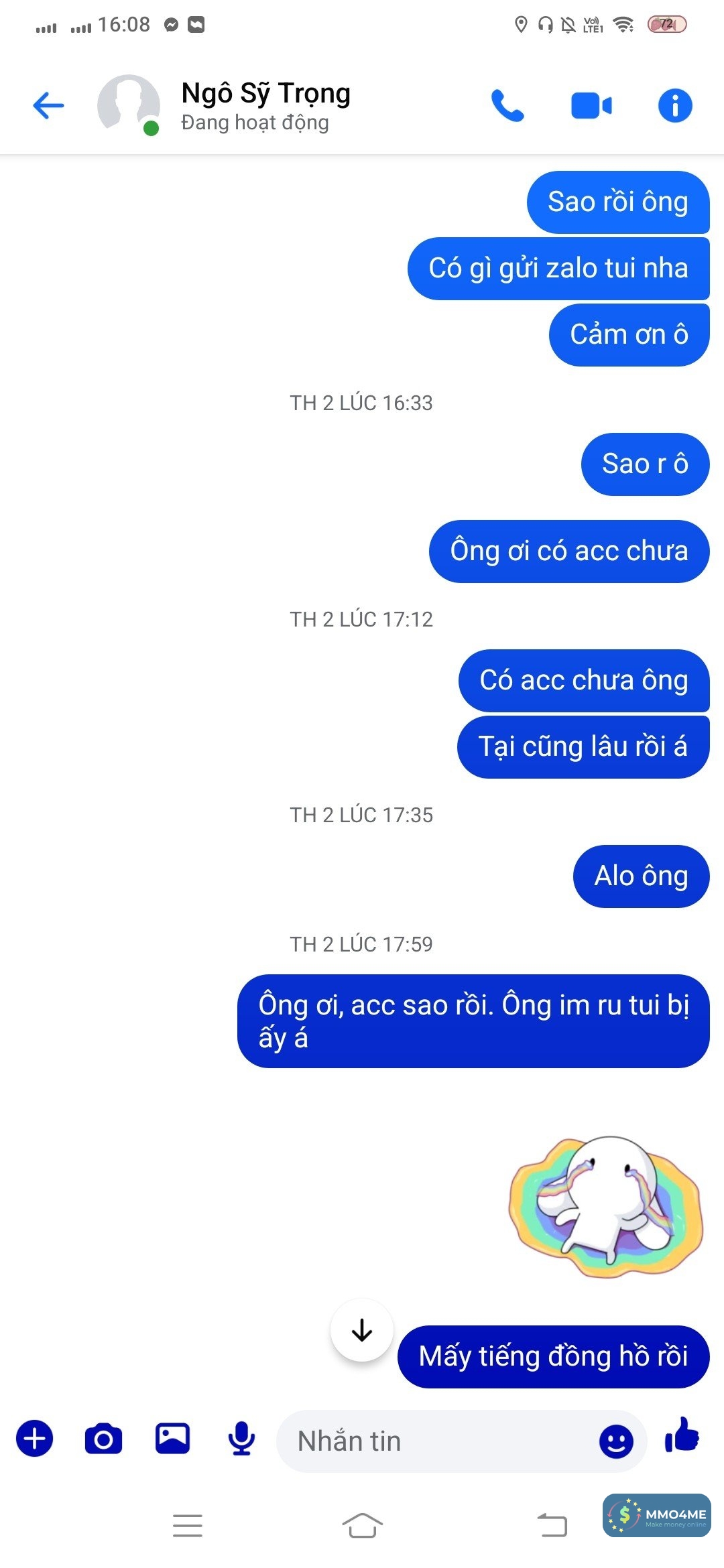This screenshot has height=1568, width=724.
Task: Start a video call with Ngô Sỹ Trọng
Action: [591, 106]
